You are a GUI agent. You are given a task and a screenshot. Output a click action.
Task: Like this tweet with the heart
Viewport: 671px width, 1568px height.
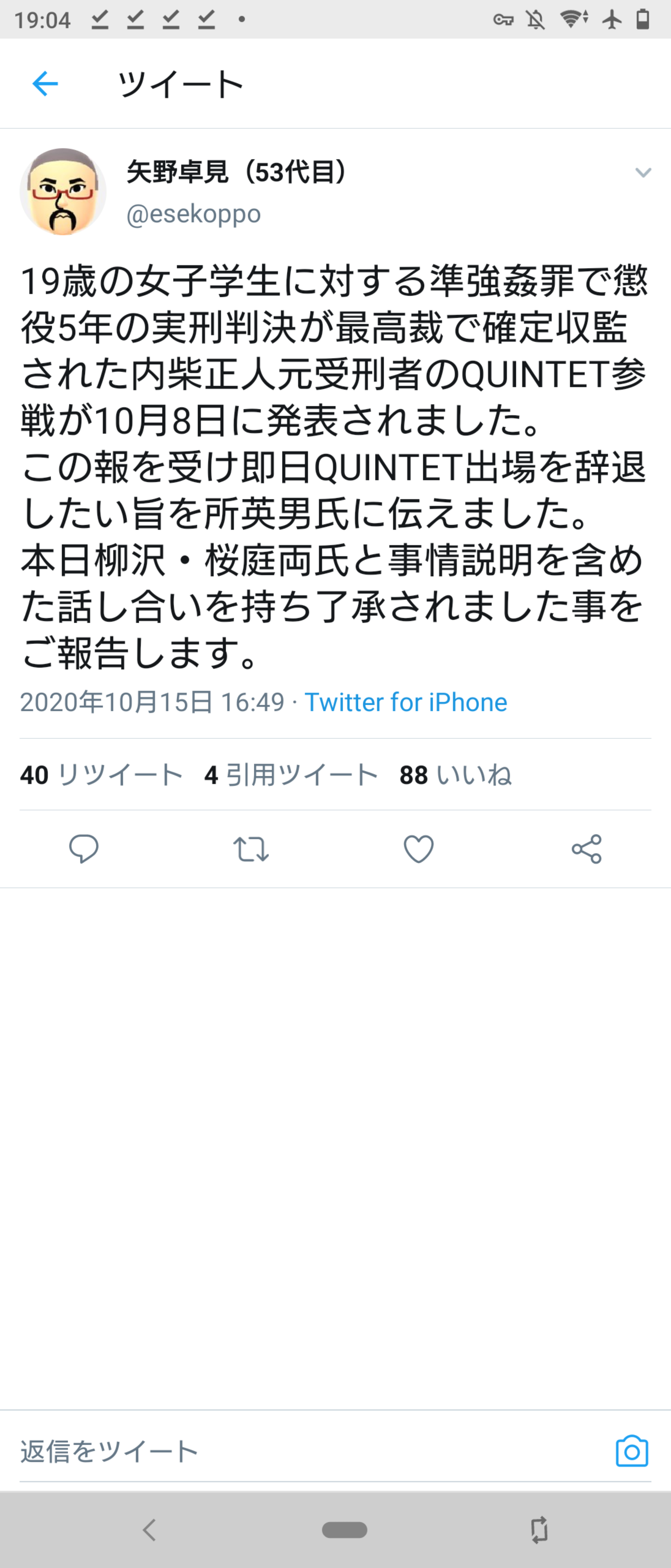point(418,849)
